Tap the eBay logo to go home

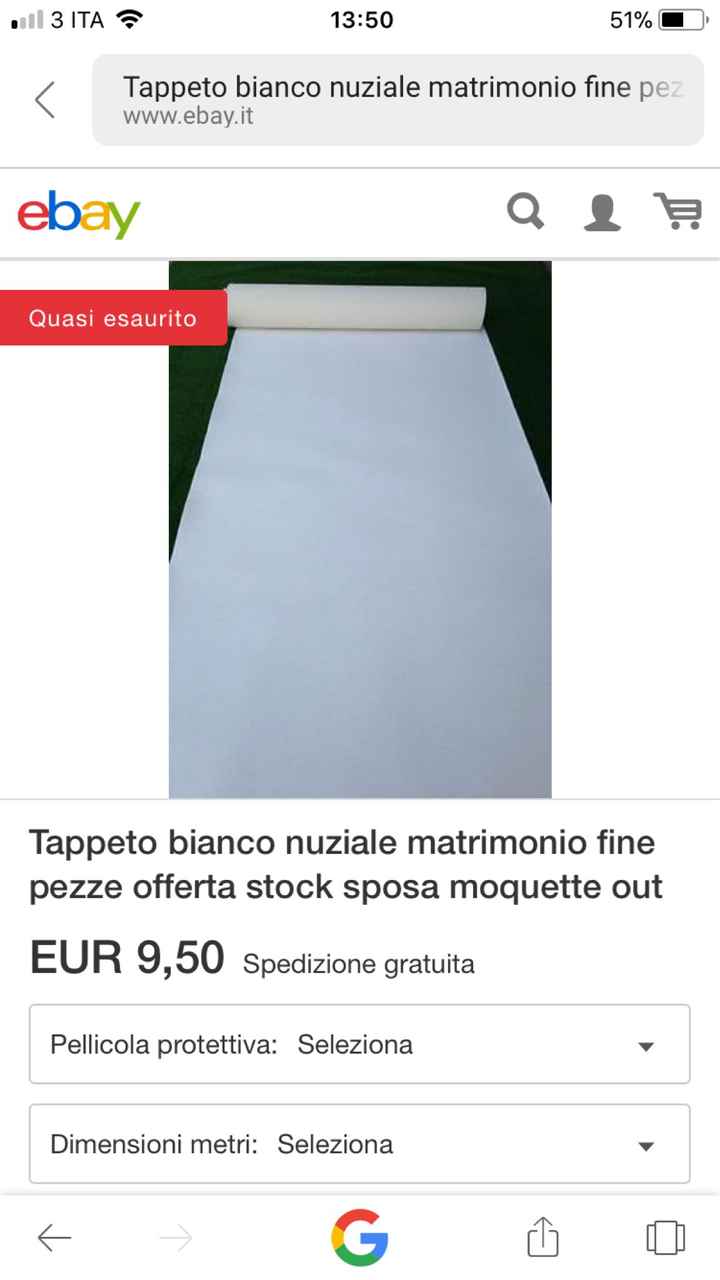point(78,213)
